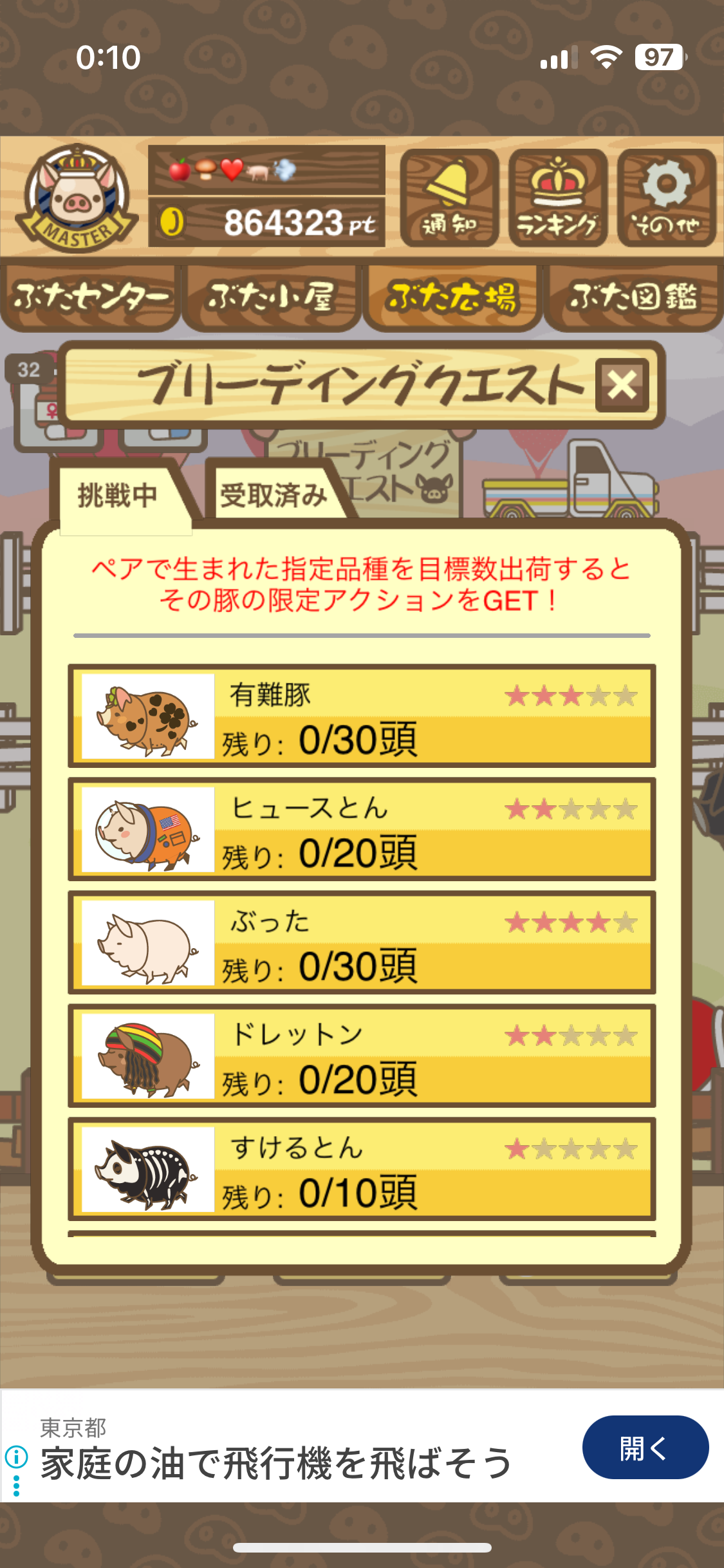Select the 挑戦中 tab

coord(118,495)
